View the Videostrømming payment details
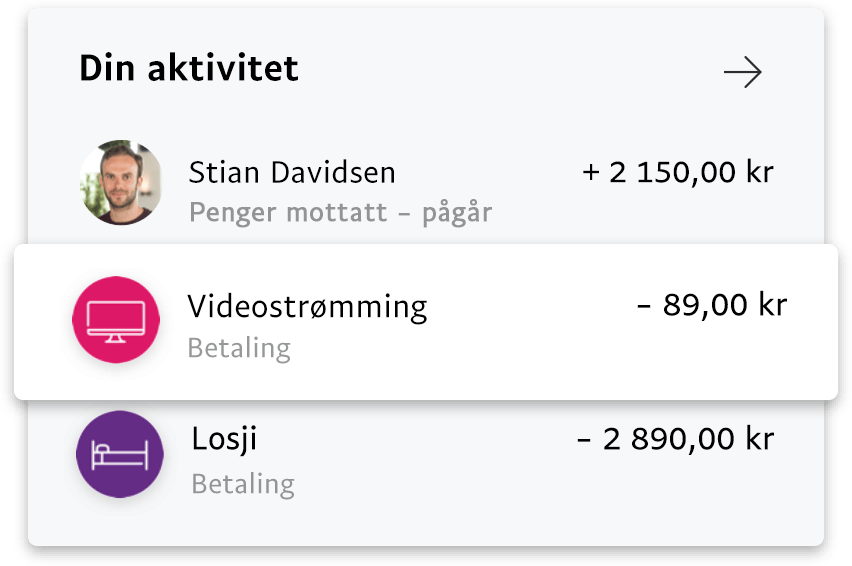The image size is (852, 566). click(x=307, y=306)
